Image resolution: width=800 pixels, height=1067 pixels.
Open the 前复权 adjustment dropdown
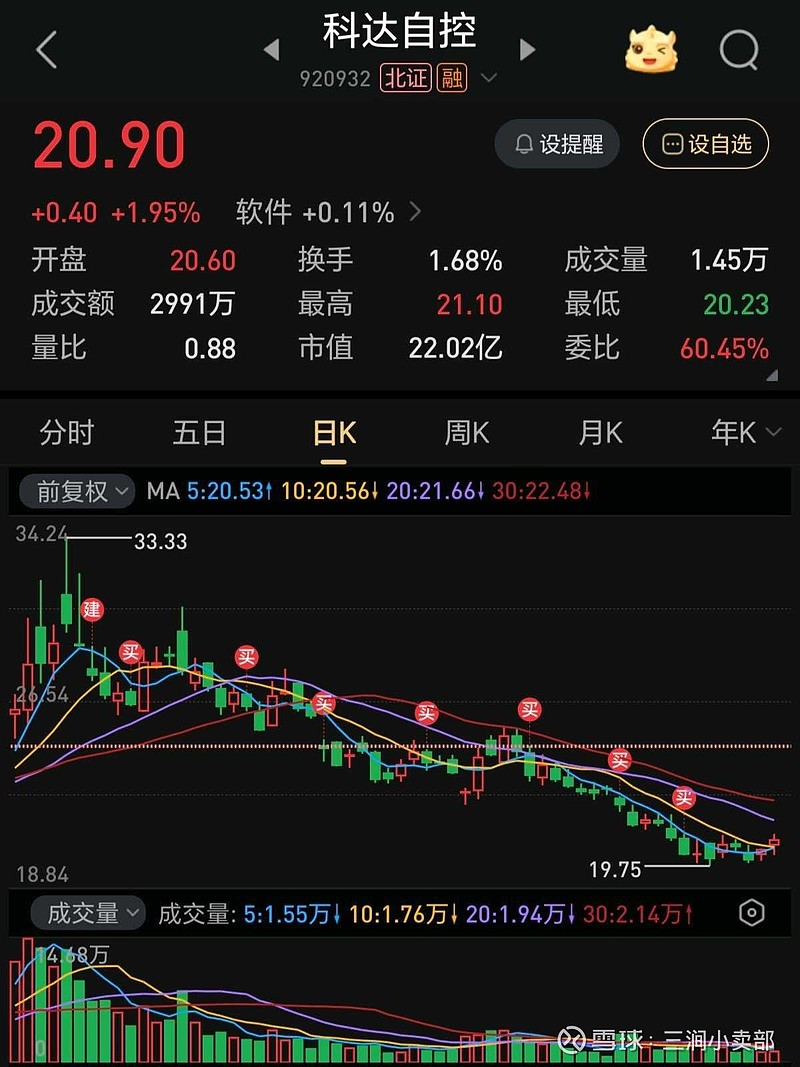click(x=84, y=491)
